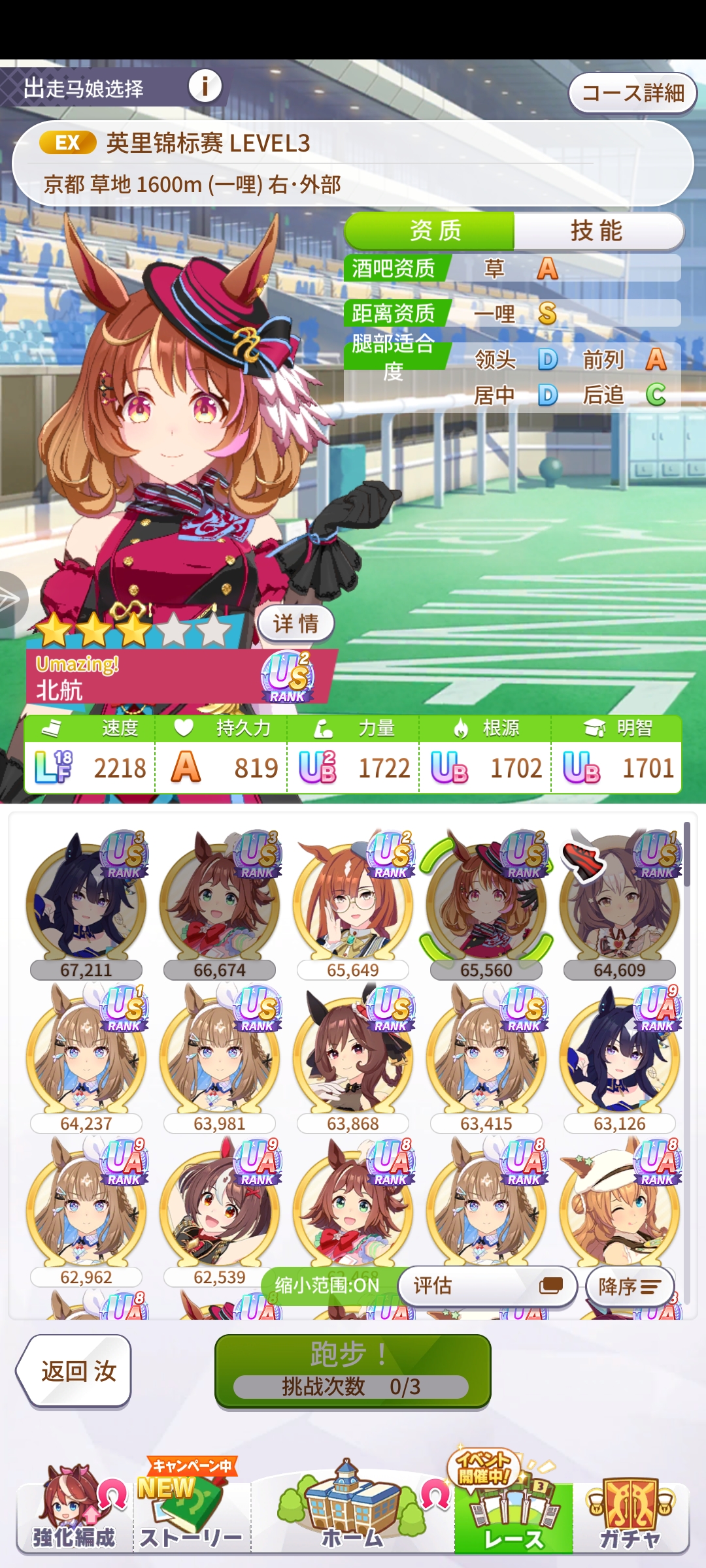Open 详情 for the selected character
The height and width of the screenshot is (1568, 706).
pyautogui.click(x=295, y=623)
